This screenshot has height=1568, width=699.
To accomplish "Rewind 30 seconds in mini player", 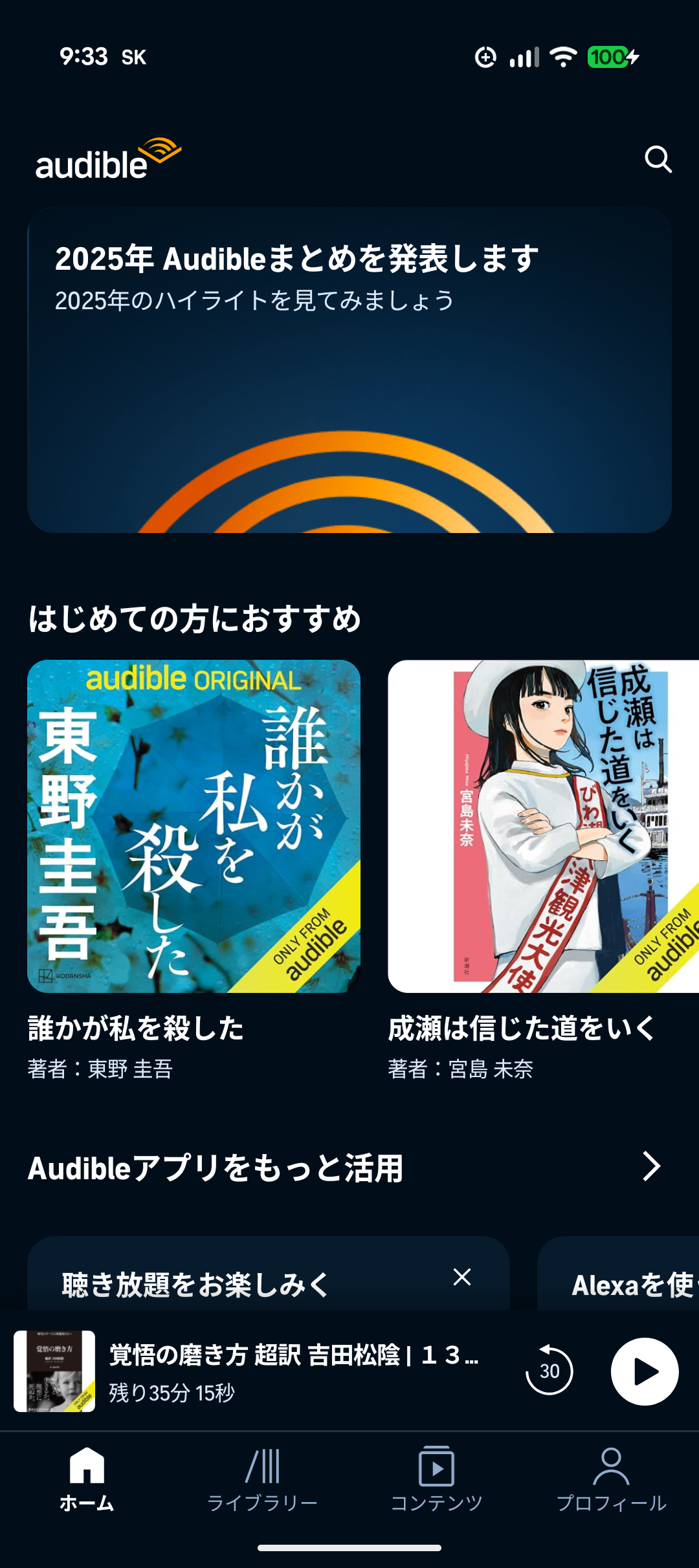I will (549, 1371).
